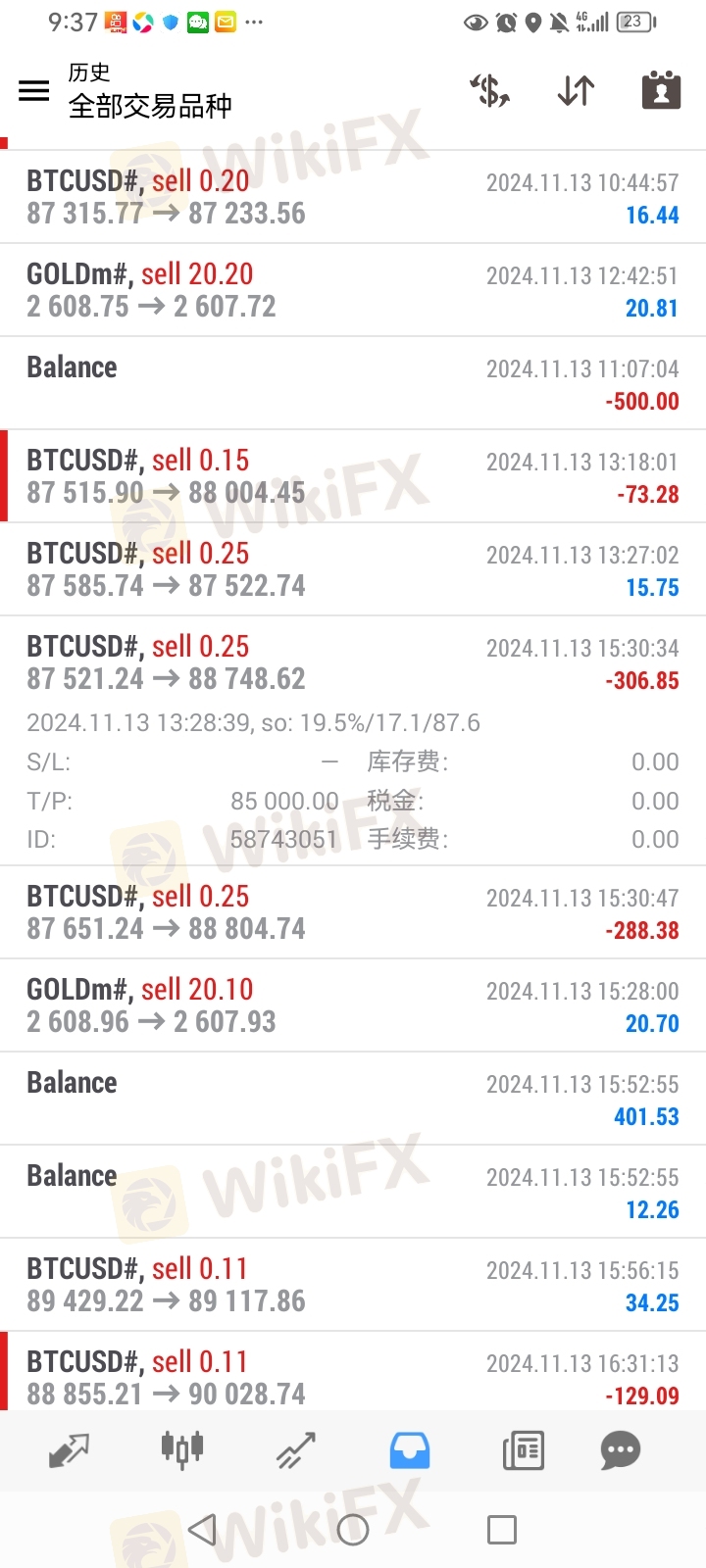Image resolution: width=706 pixels, height=1568 pixels.
Task: Open the sort arrows option
Action: pos(576,91)
